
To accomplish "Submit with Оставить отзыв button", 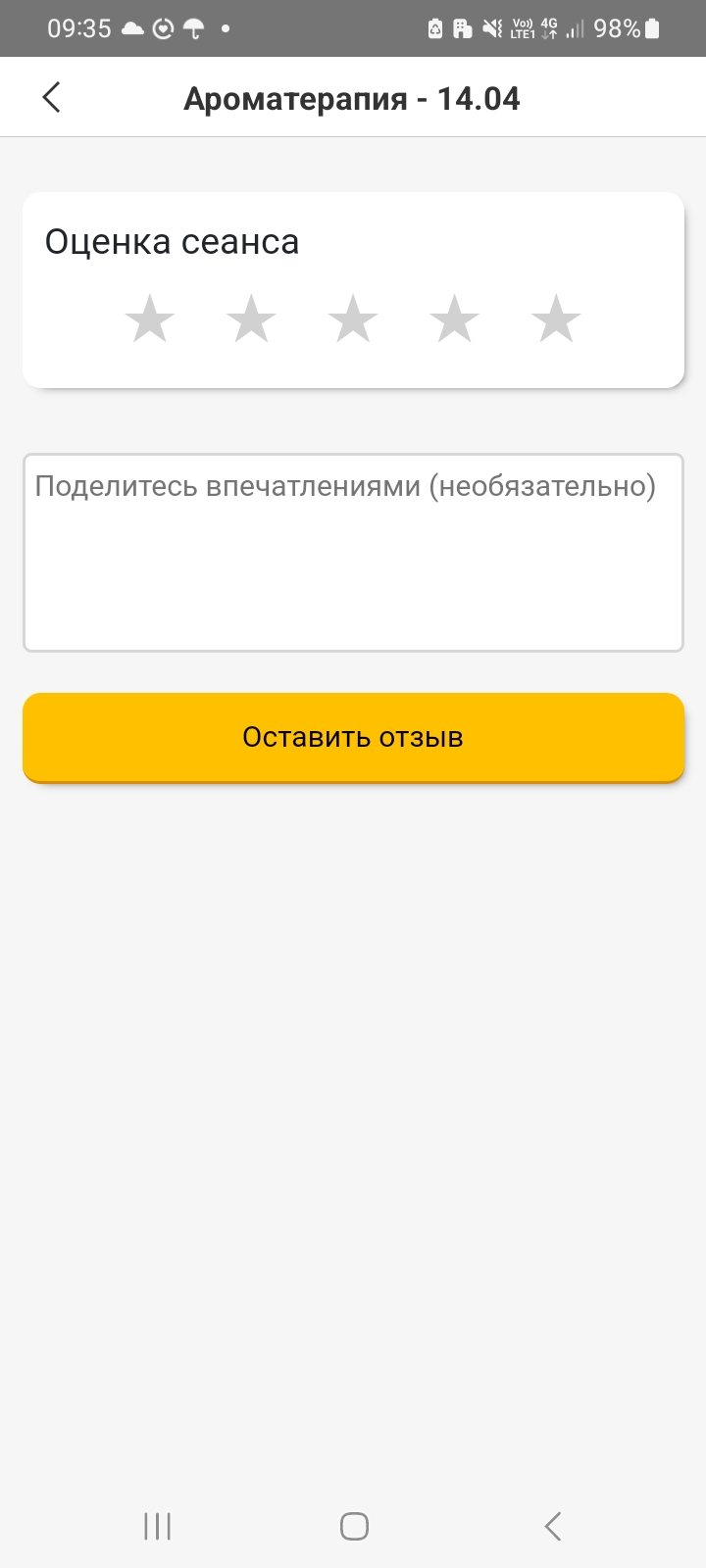I will point(353,737).
